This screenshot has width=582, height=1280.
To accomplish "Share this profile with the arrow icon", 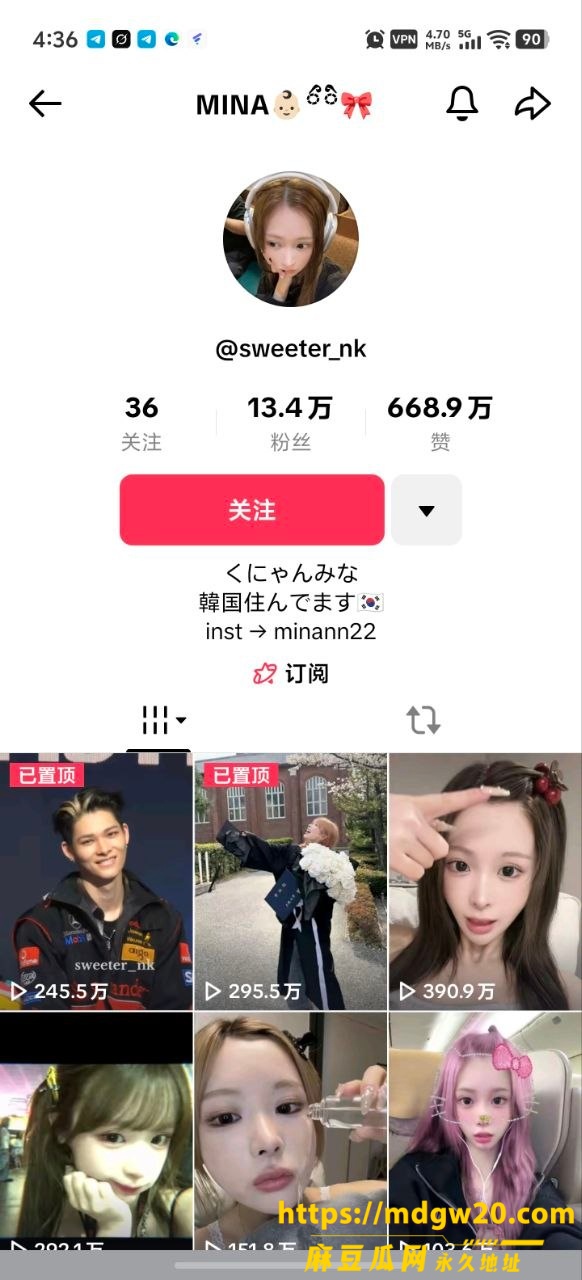I will [533, 103].
